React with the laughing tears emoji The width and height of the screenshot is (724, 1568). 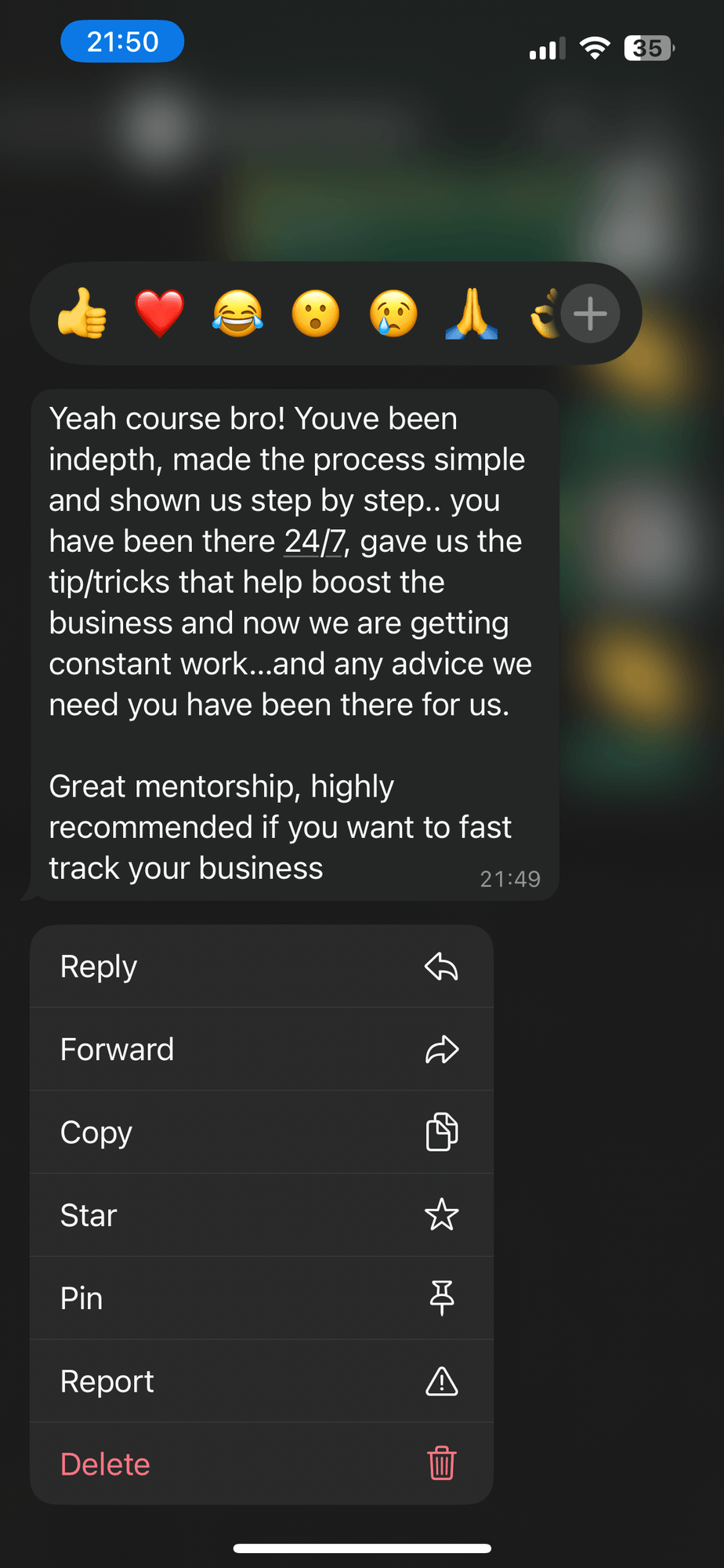[237, 314]
